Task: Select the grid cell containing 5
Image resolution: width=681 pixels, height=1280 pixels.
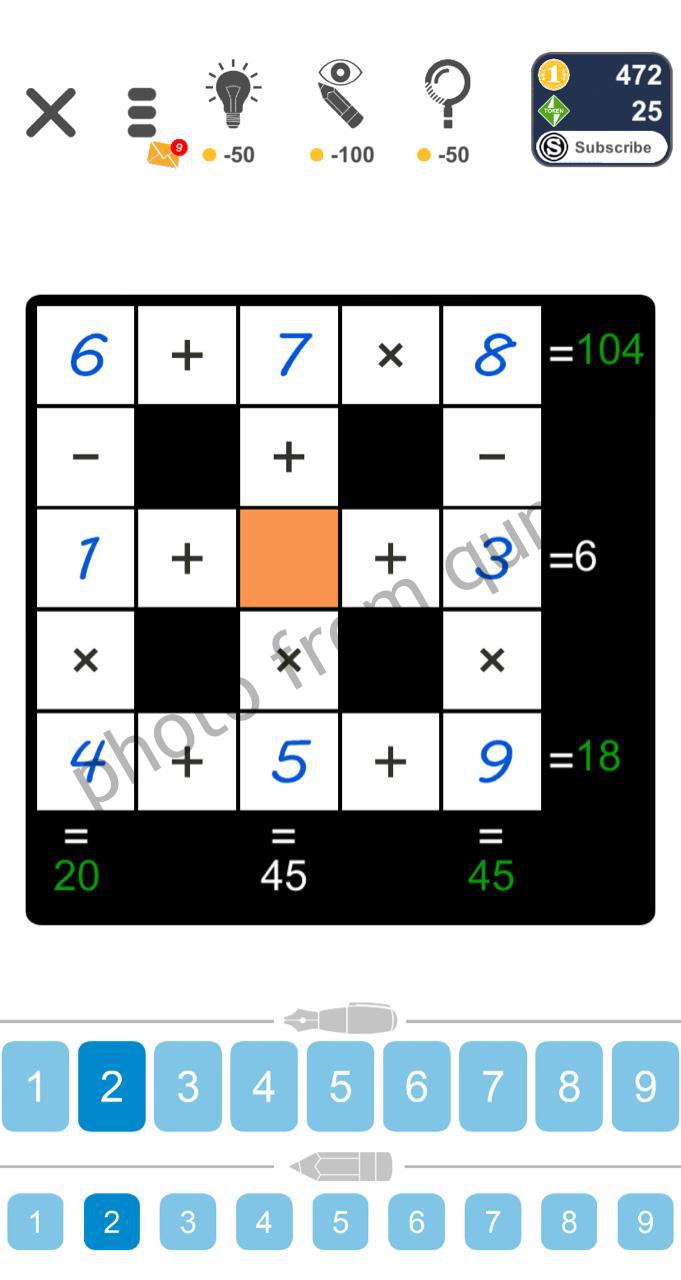Action: point(289,761)
